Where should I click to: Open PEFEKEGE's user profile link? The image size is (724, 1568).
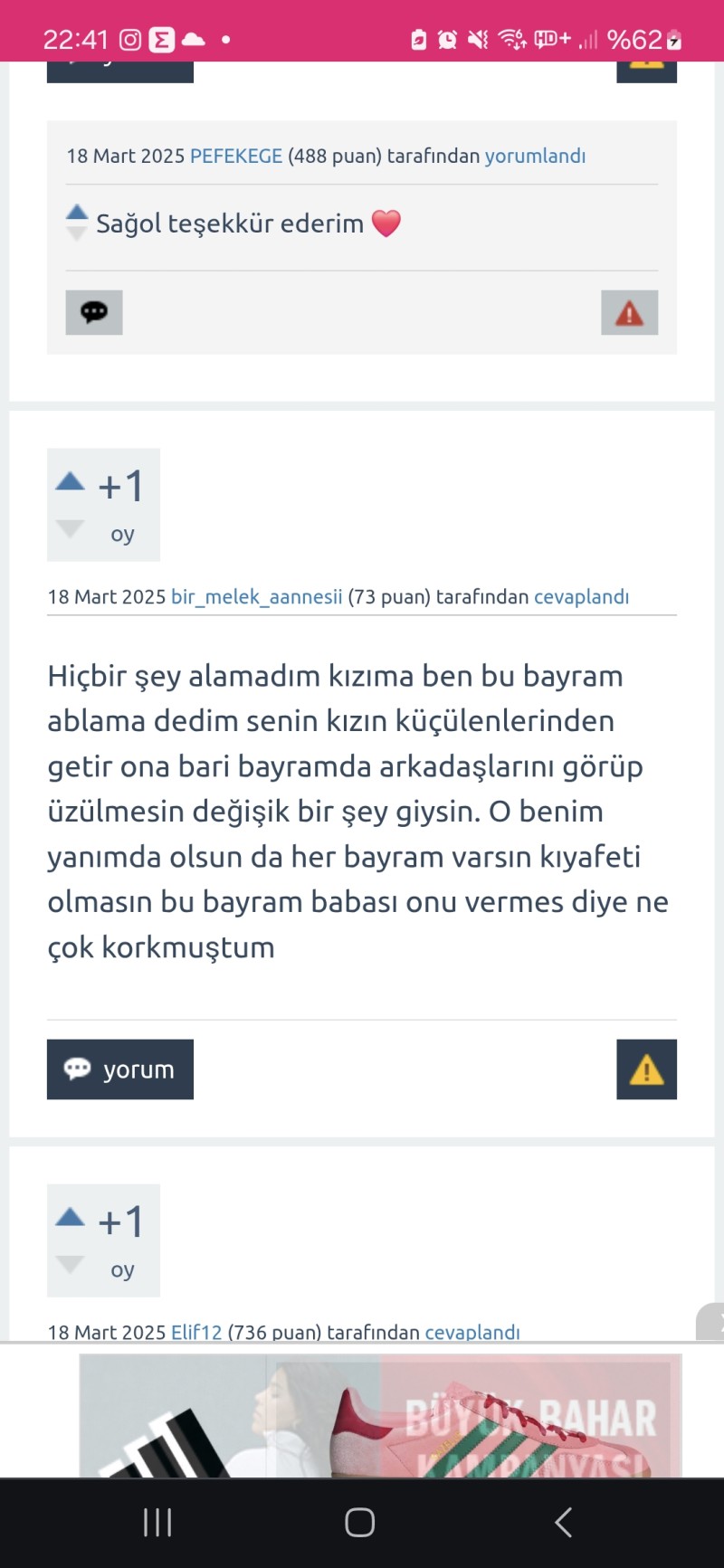point(235,156)
